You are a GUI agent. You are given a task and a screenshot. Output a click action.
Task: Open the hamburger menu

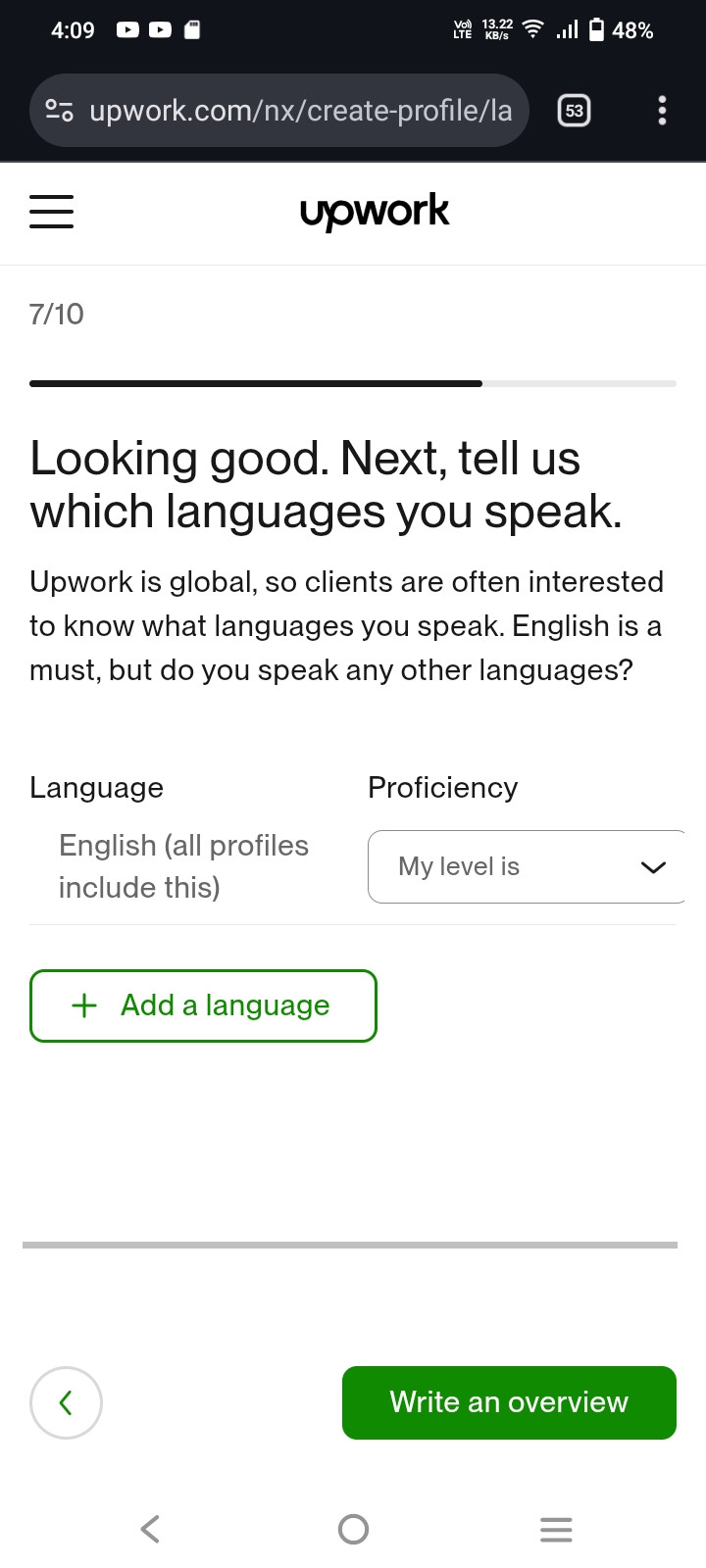coord(51,211)
